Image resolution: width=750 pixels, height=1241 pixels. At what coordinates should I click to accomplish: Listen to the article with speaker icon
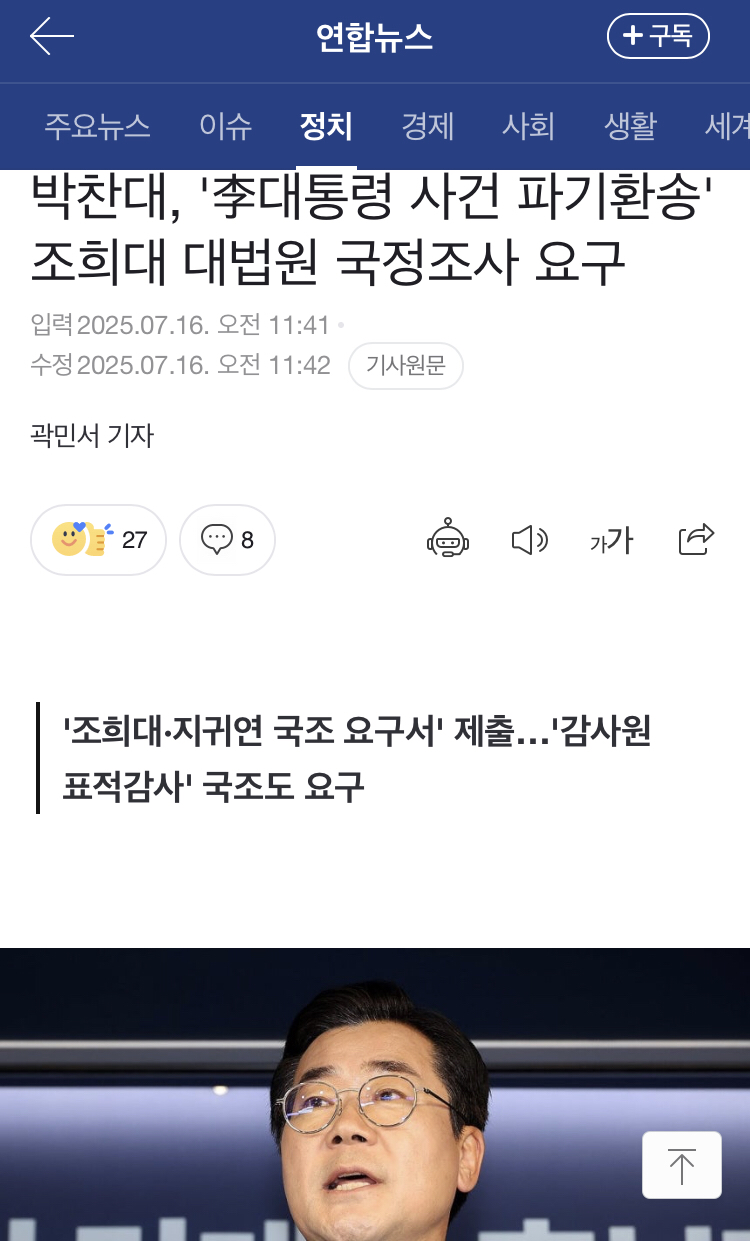click(x=529, y=540)
